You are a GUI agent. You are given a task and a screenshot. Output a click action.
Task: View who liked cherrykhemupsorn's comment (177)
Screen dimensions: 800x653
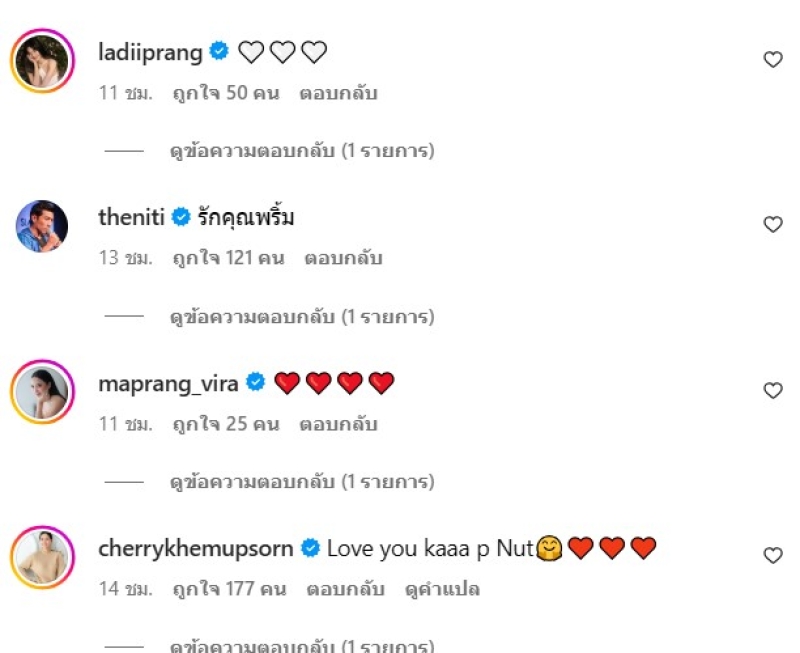[229, 590]
